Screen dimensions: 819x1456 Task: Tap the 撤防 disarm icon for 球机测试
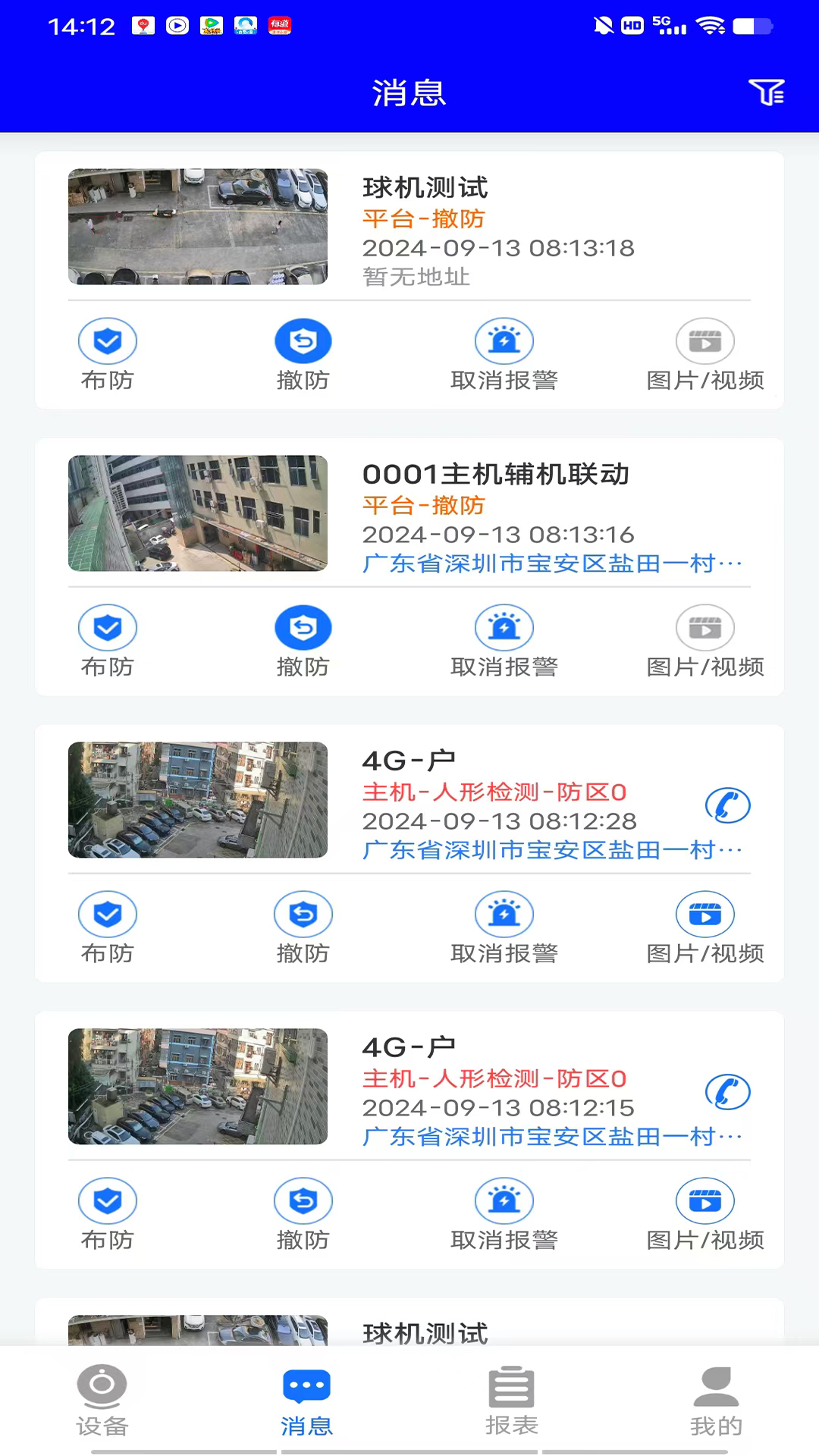[303, 341]
